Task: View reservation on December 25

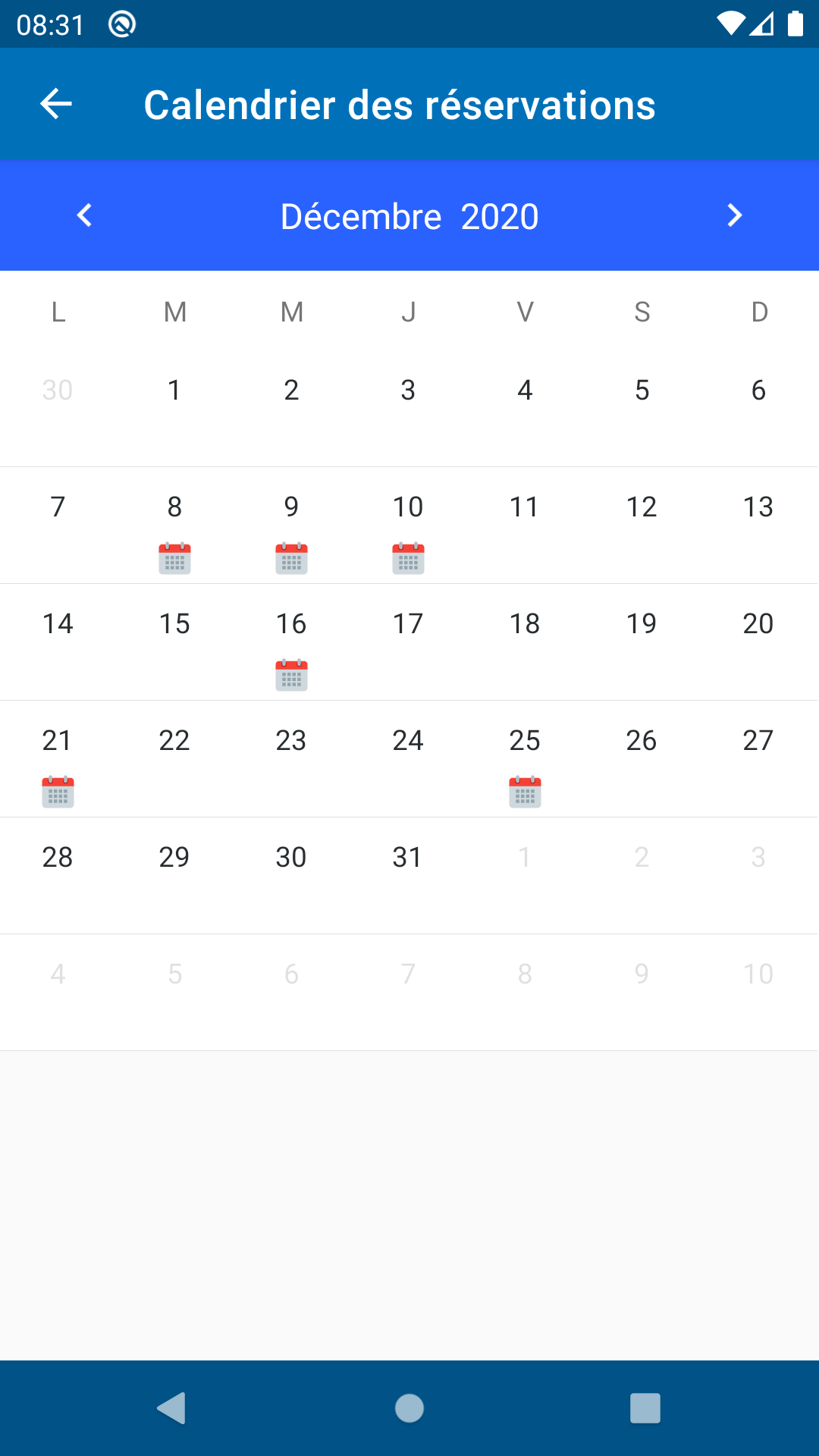Action: tap(525, 759)
